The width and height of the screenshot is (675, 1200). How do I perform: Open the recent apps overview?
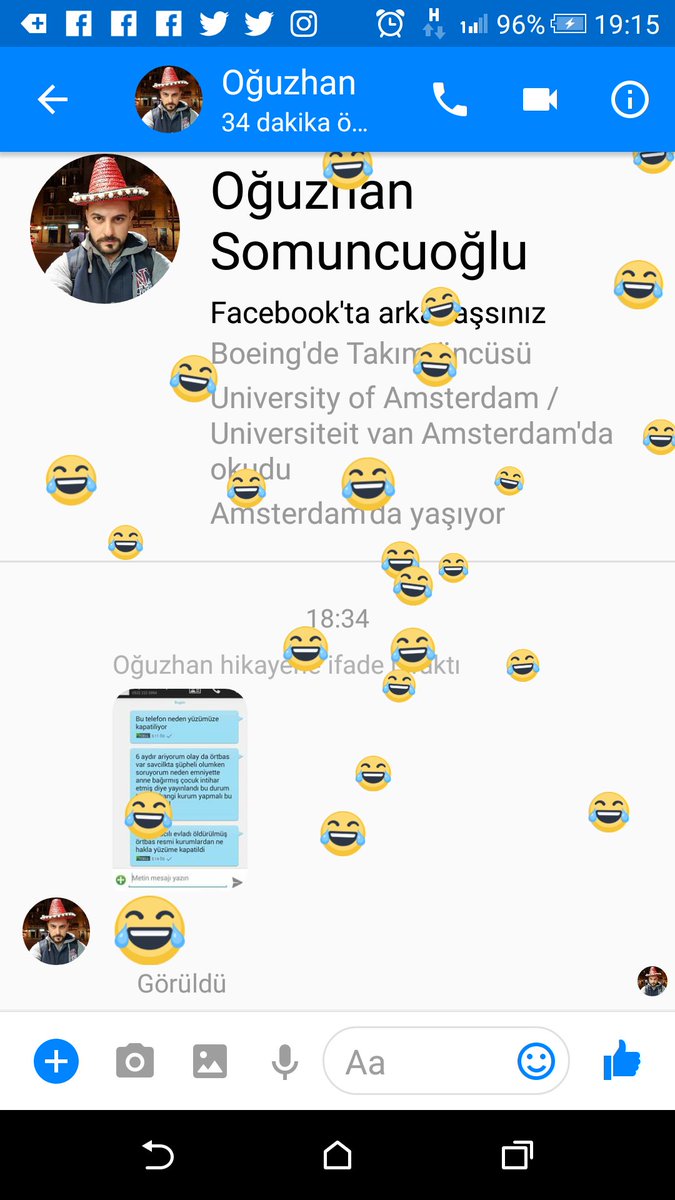click(x=516, y=1156)
